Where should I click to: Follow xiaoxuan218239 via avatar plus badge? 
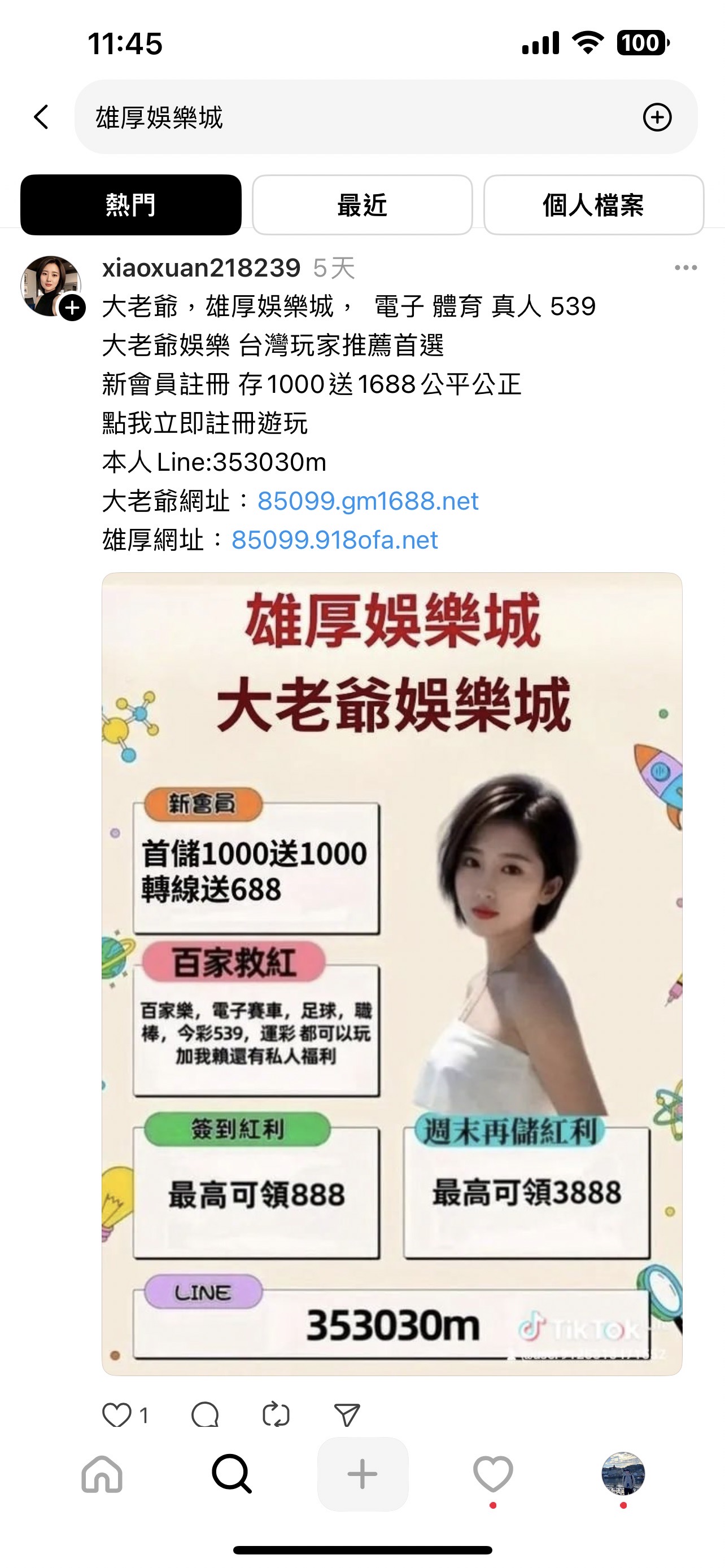[x=72, y=308]
